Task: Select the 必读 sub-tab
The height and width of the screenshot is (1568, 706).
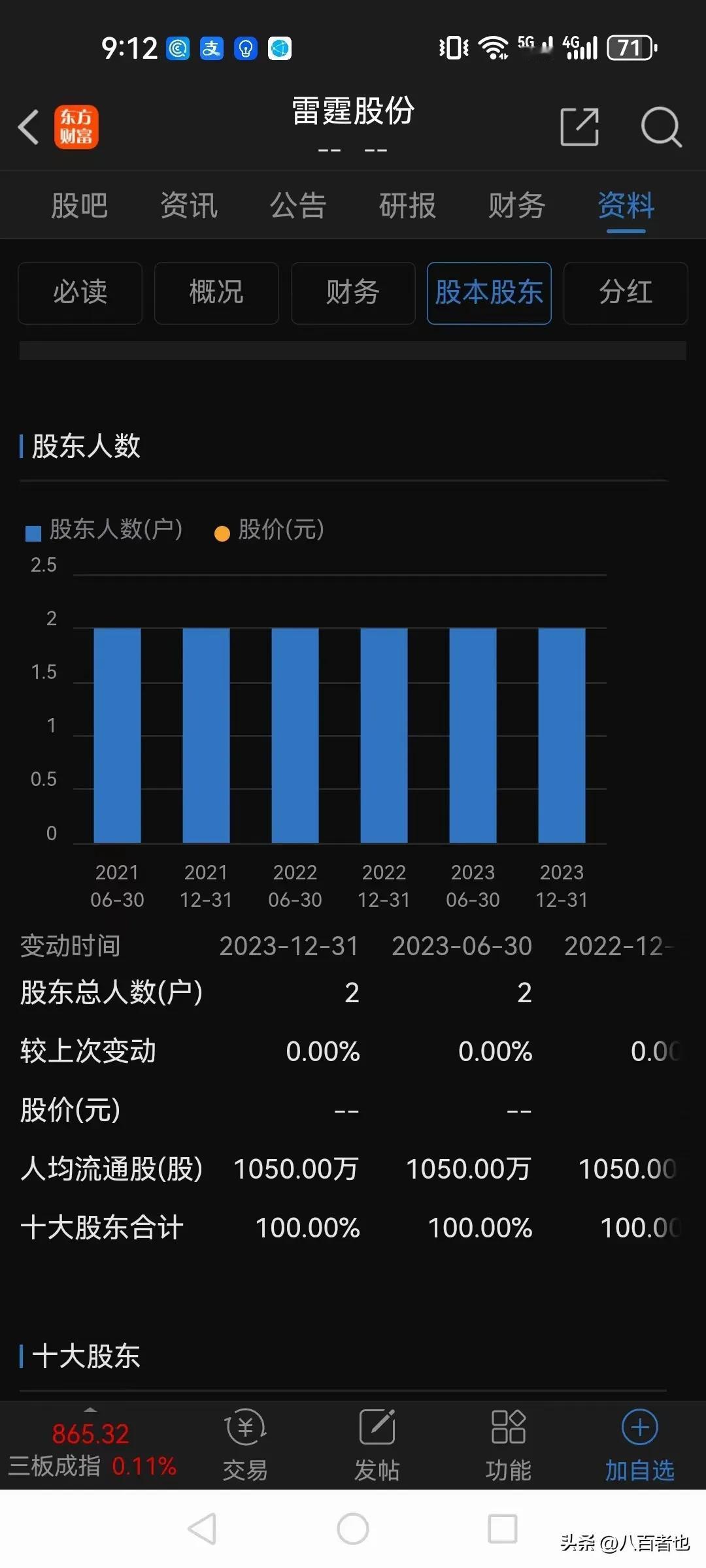Action: 80,293
